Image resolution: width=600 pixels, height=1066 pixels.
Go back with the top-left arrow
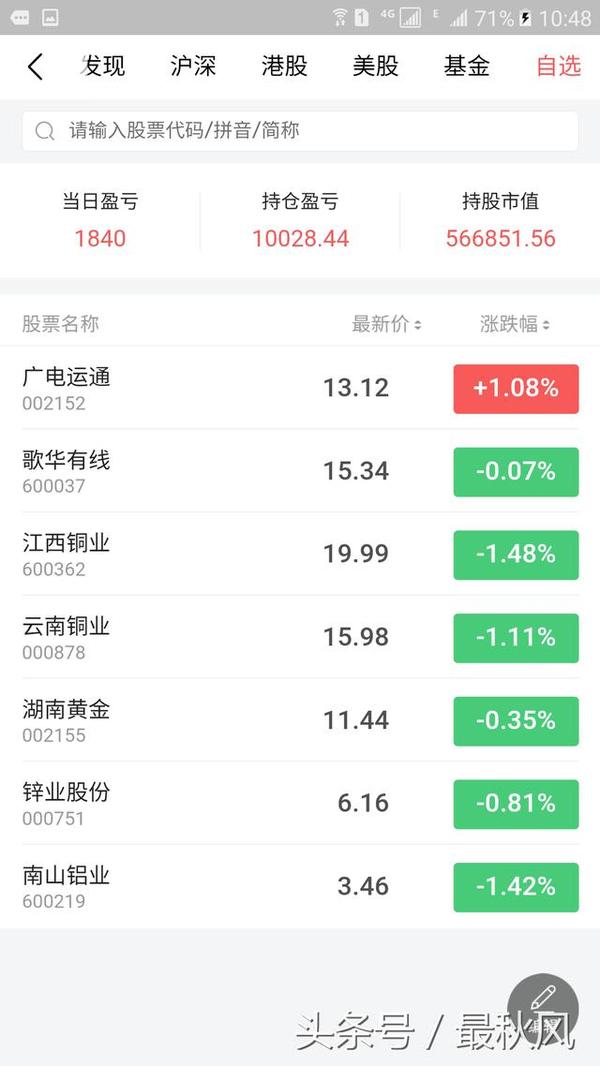[35, 67]
